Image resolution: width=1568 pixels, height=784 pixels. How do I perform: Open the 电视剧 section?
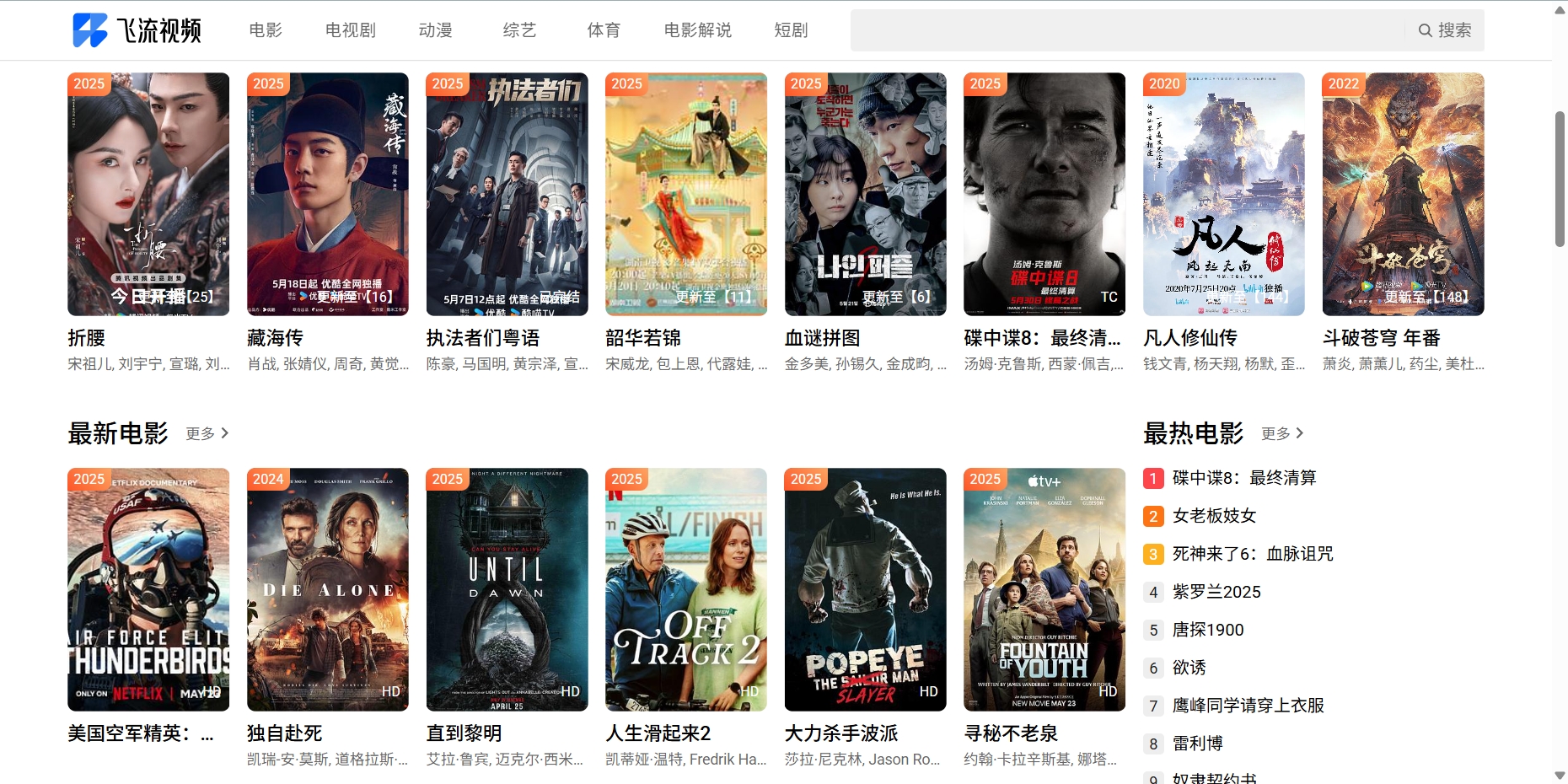point(351,30)
